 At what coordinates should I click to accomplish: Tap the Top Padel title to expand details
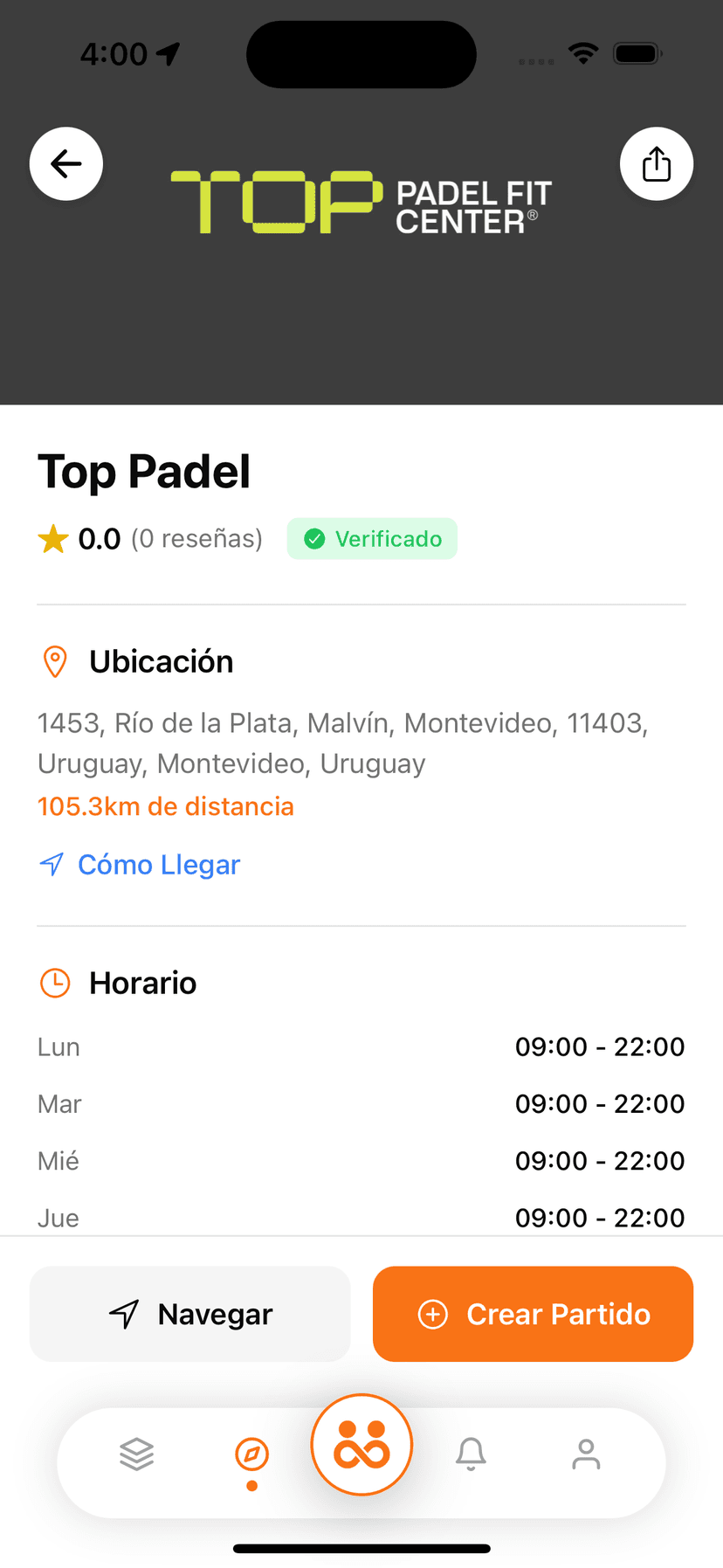144,472
